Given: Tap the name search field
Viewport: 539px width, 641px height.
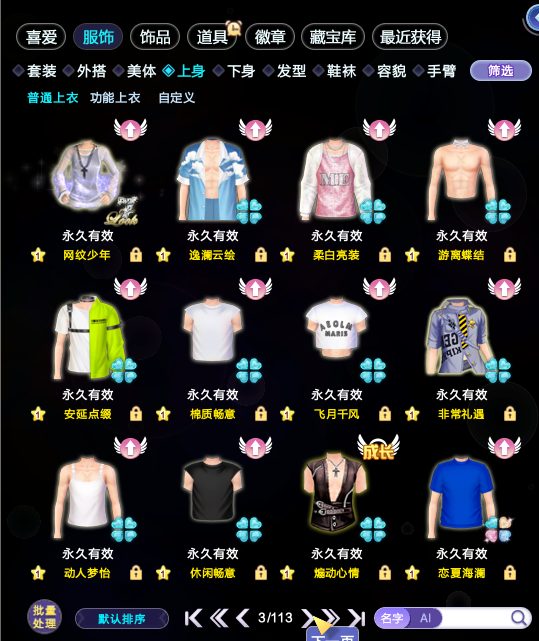Looking at the screenshot, I should (474, 618).
